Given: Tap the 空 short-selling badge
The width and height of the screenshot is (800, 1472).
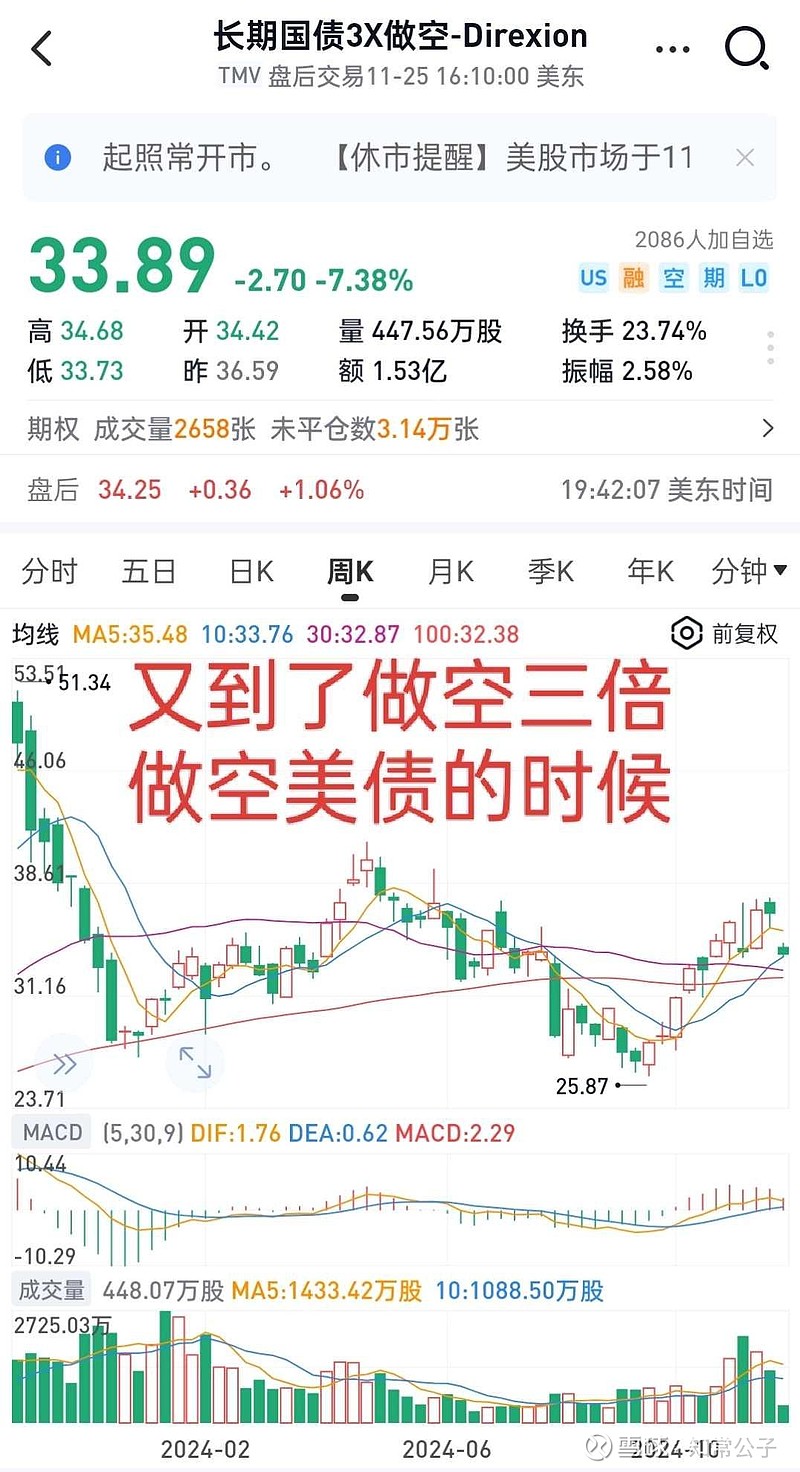Looking at the screenshot, I should tap(673, 278).
